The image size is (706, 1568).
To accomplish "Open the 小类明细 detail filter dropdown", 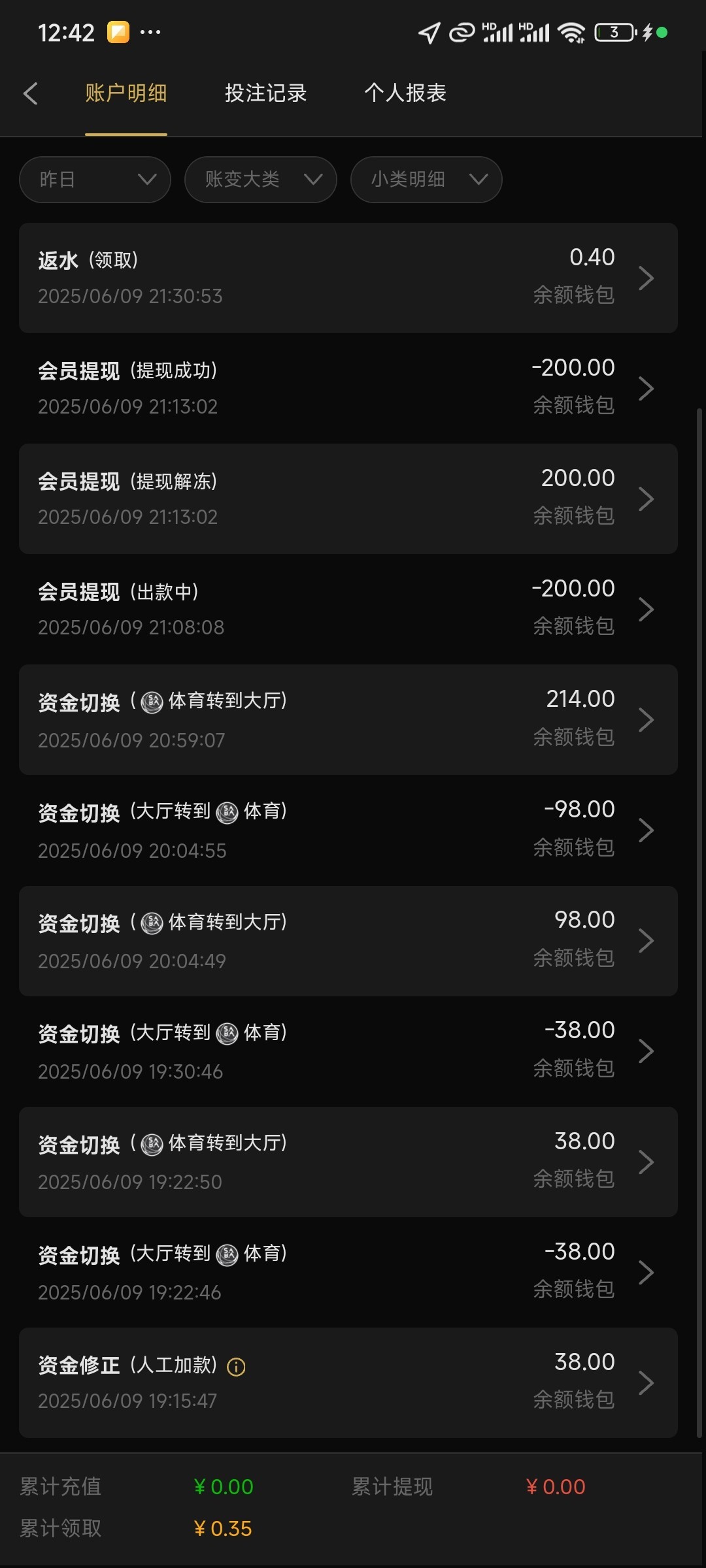I will click(426, 180).
